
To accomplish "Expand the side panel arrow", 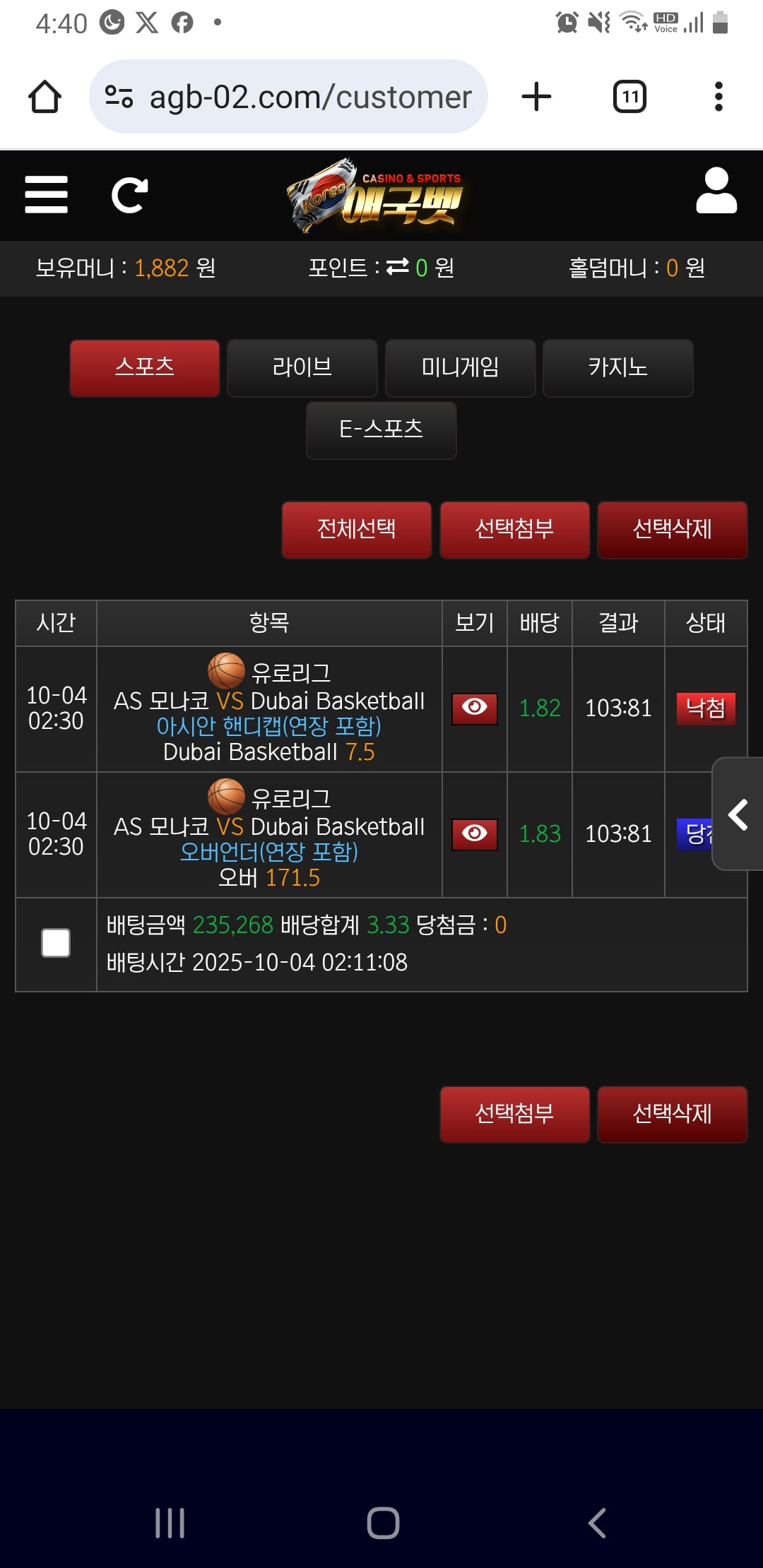I will (738, 814).
